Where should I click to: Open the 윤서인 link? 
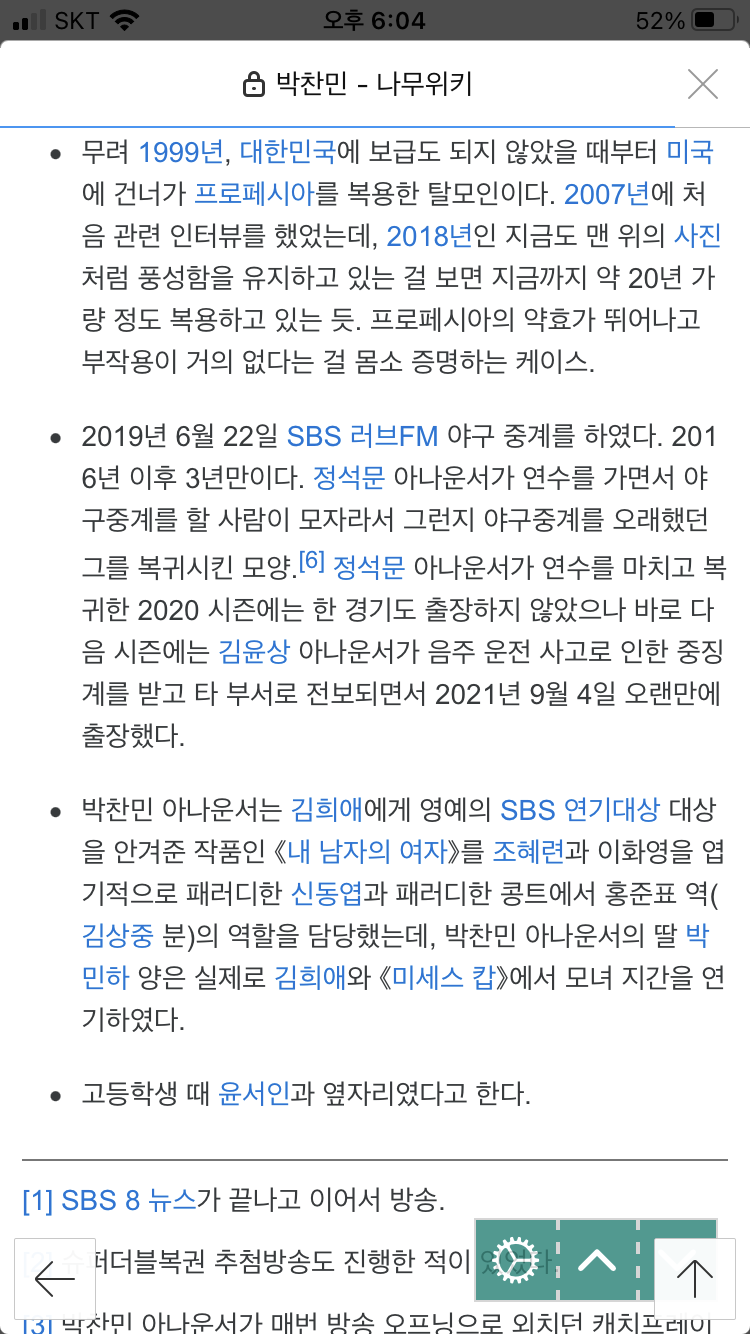coord(254,1095)
